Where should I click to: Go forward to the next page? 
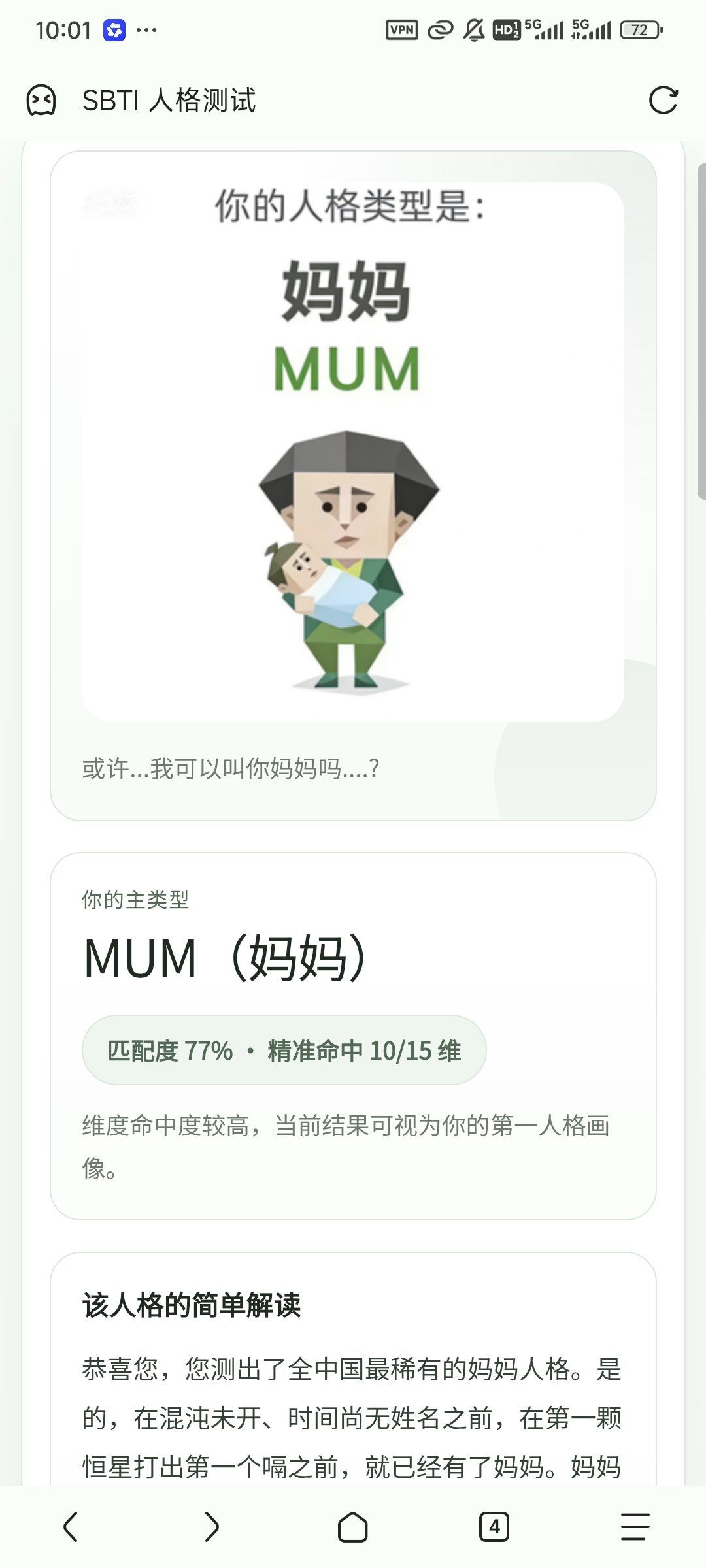[x=211, y=1527]
